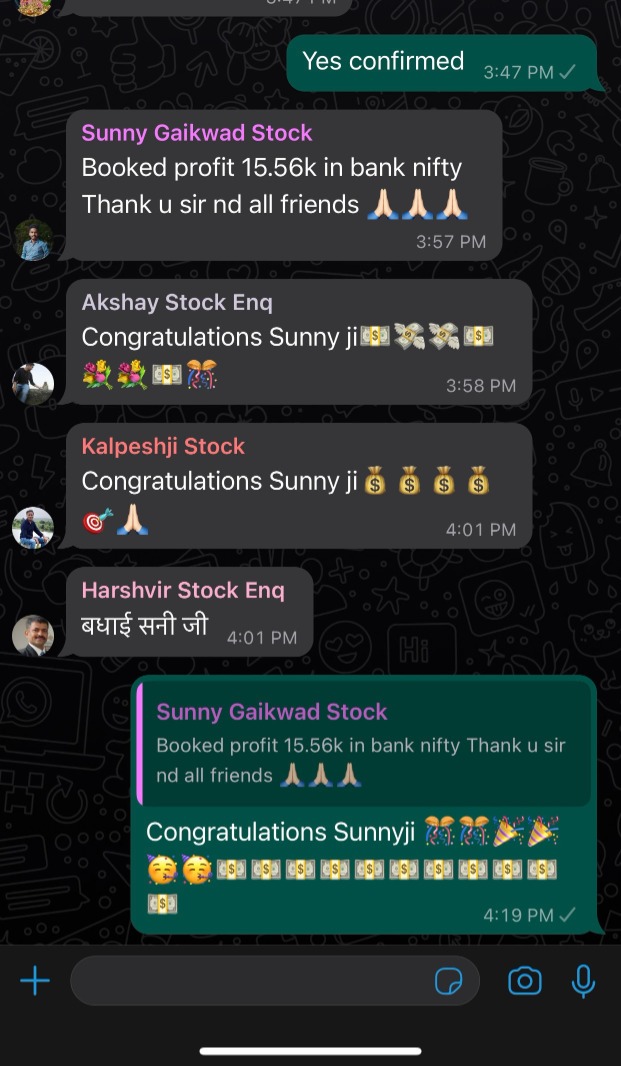Tap the Akshay Stock Enq sender name
This screenshot has width=621, height=1066.
[x=177, y=302]
